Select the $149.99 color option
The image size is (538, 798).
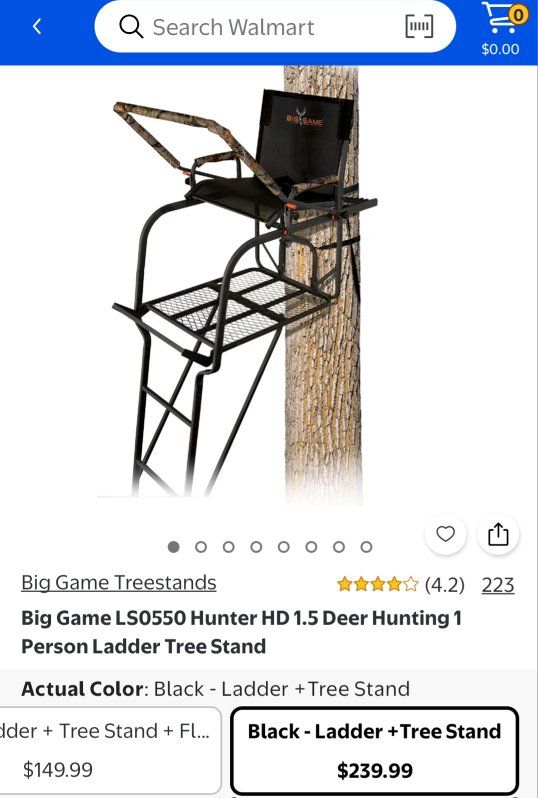tap(110, 750)
